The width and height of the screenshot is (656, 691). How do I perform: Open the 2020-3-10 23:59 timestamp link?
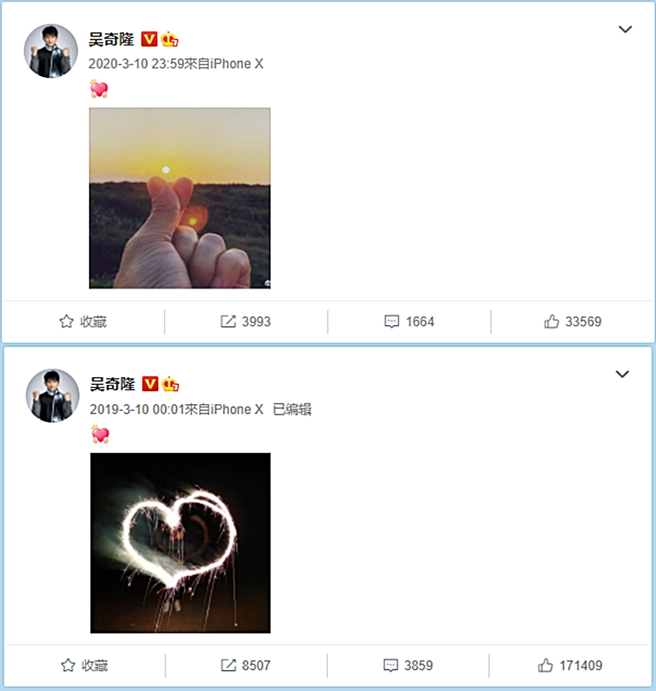pos(134,63)
